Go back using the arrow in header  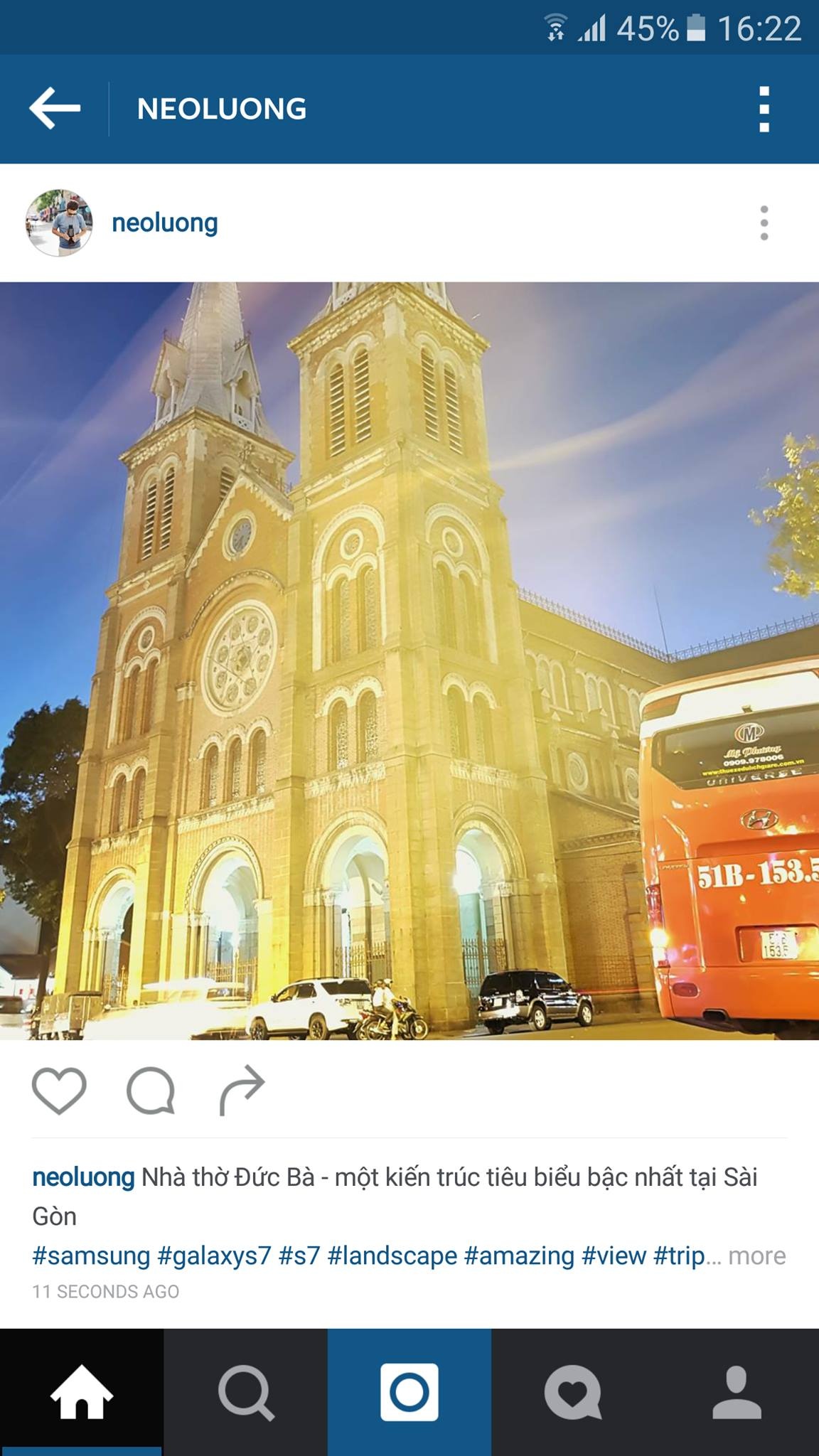point(55,109)
